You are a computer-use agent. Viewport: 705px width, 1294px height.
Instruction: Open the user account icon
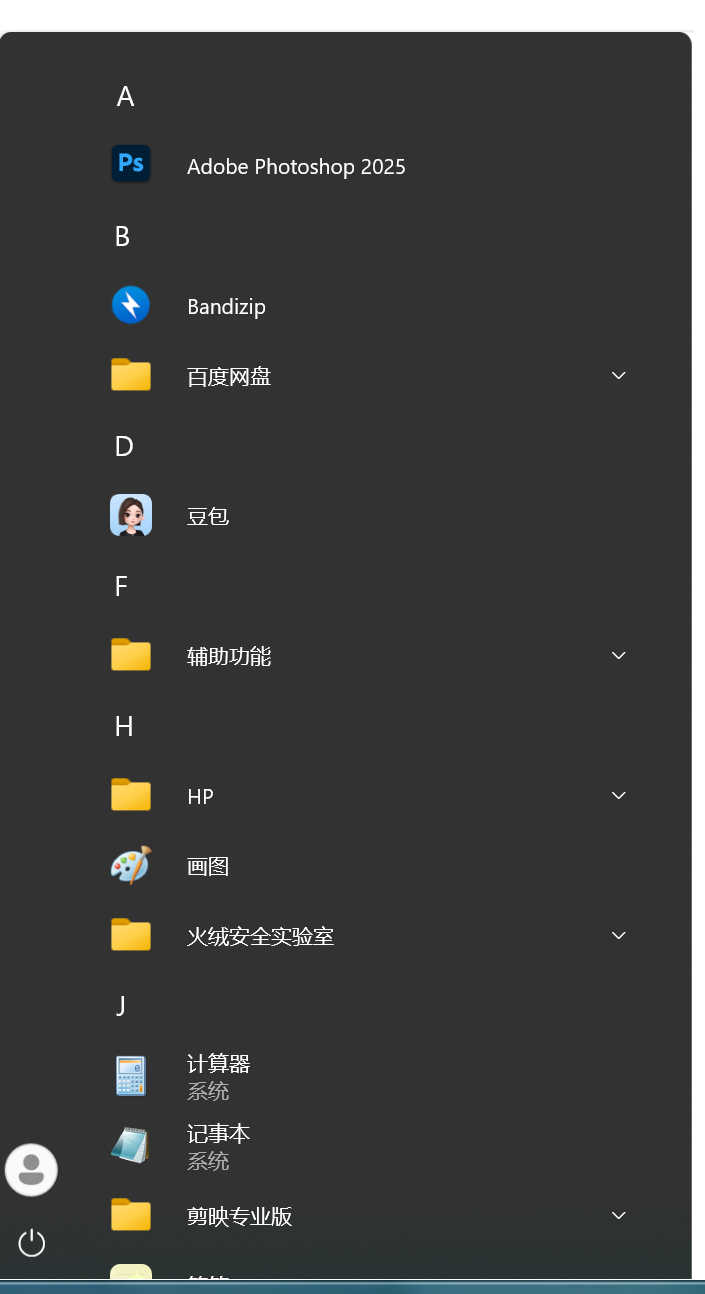(x=31, y=1169)
